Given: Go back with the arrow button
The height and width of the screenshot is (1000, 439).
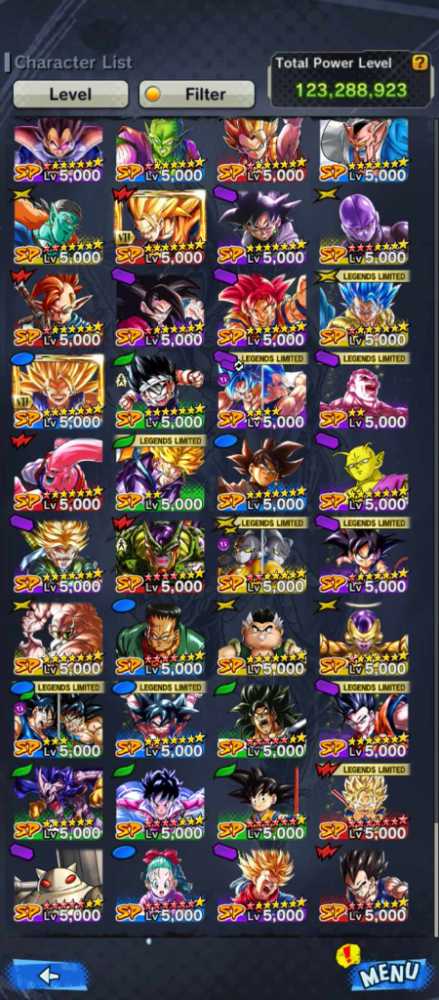Looking at the screenshot, I should (x=50, y=975).
